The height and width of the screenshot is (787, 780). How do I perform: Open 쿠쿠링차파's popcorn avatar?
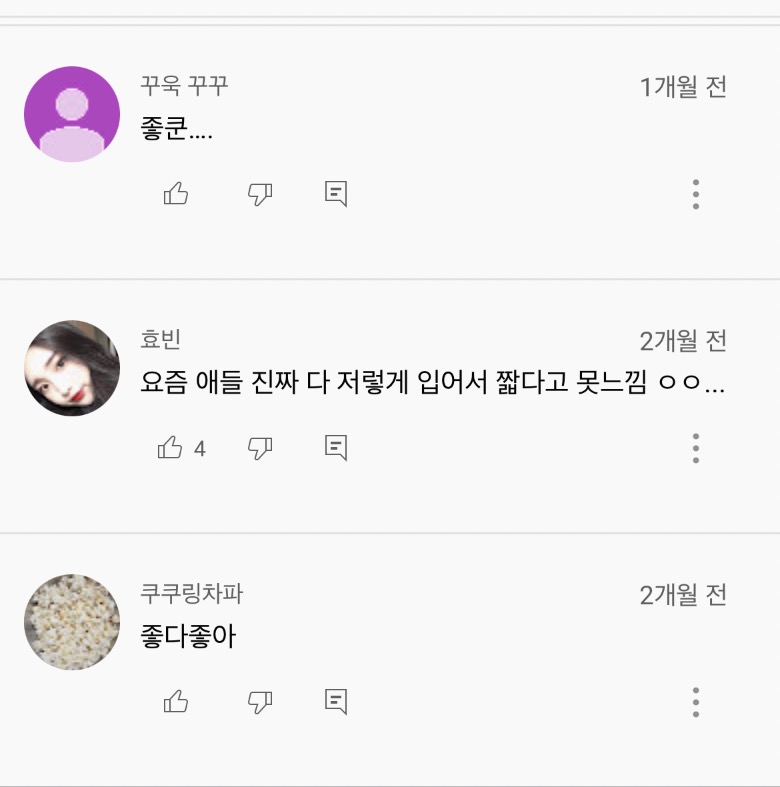[x=72, y=622]
